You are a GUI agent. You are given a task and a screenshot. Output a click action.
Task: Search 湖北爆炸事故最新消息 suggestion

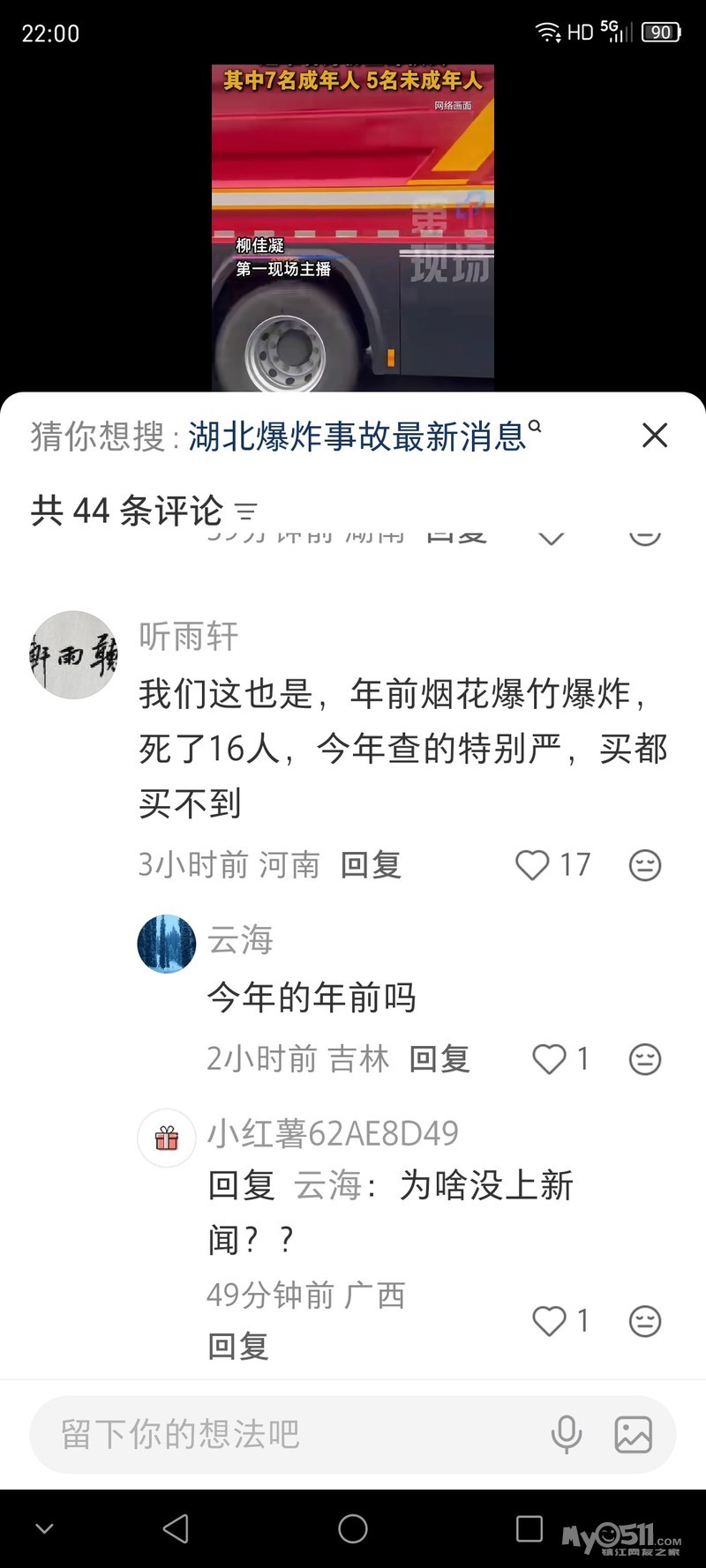[x=357, y=436]
